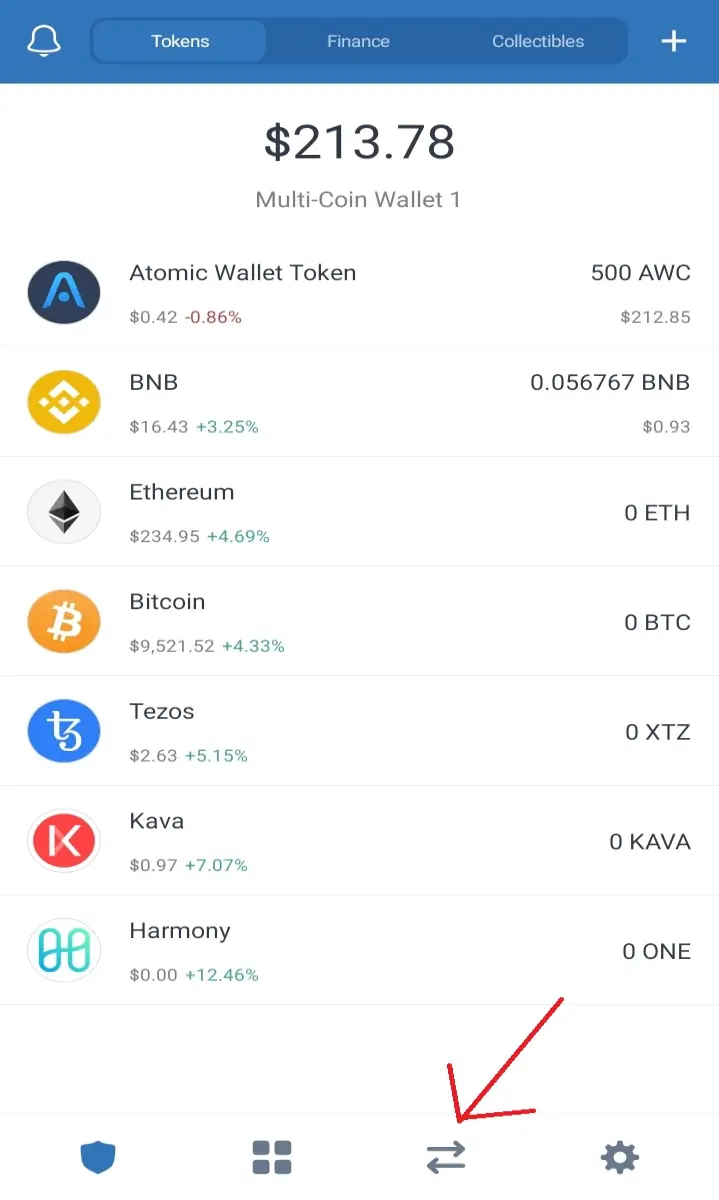Open Atomic Wallet Token details

coord(359,293)
